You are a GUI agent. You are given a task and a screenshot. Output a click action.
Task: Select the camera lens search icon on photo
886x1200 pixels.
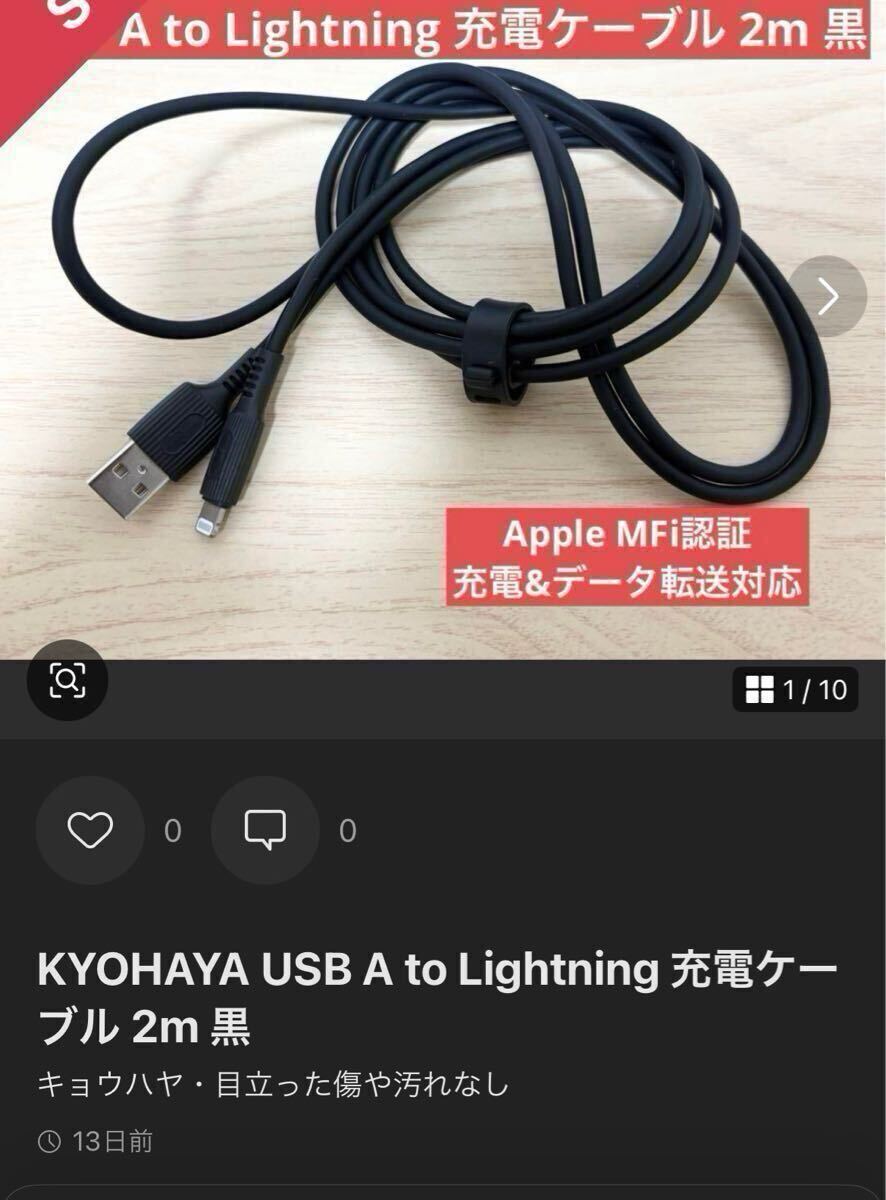tap(67, 679)
